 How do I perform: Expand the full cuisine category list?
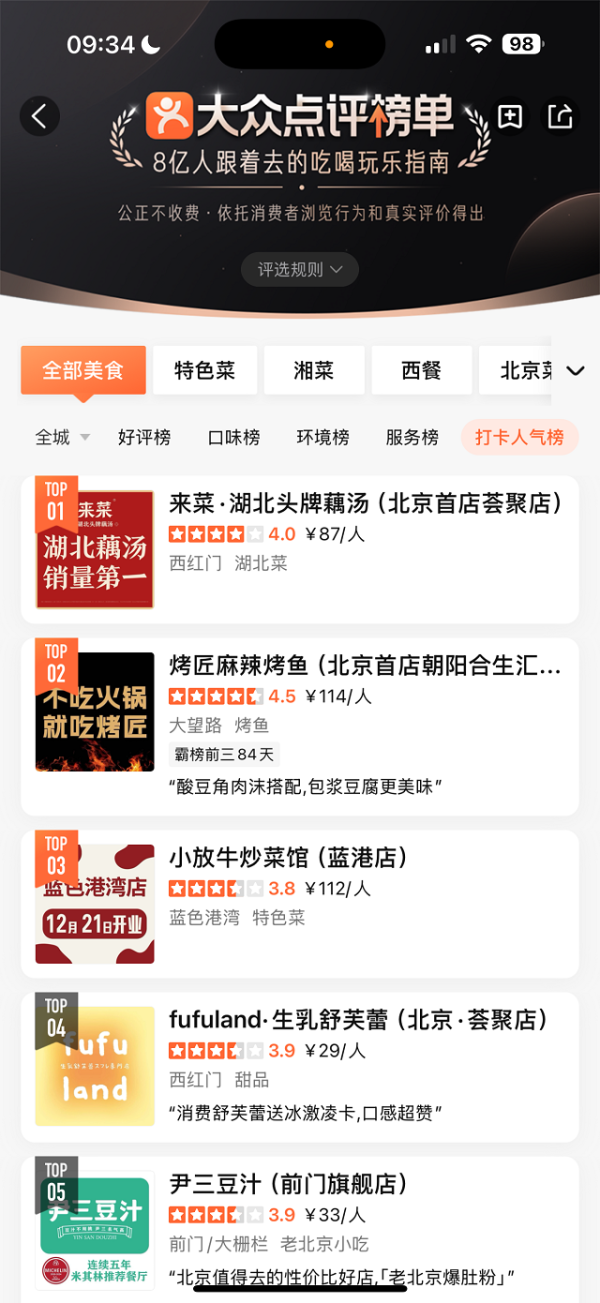click(575, 370)
